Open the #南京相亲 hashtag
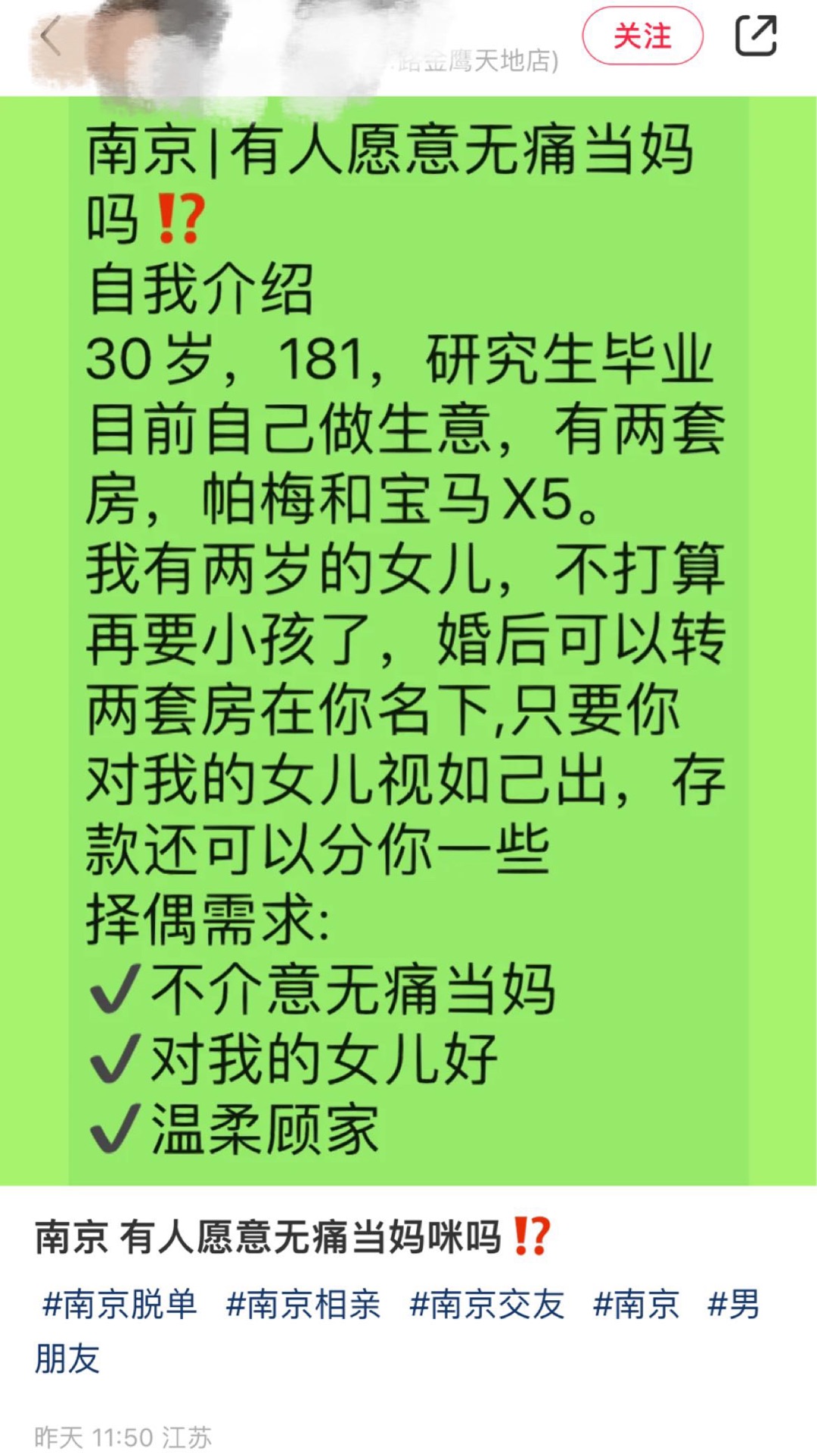The width and height of the screenshot is (817, 1456). pyautogui.click(x=303, y=1304)
